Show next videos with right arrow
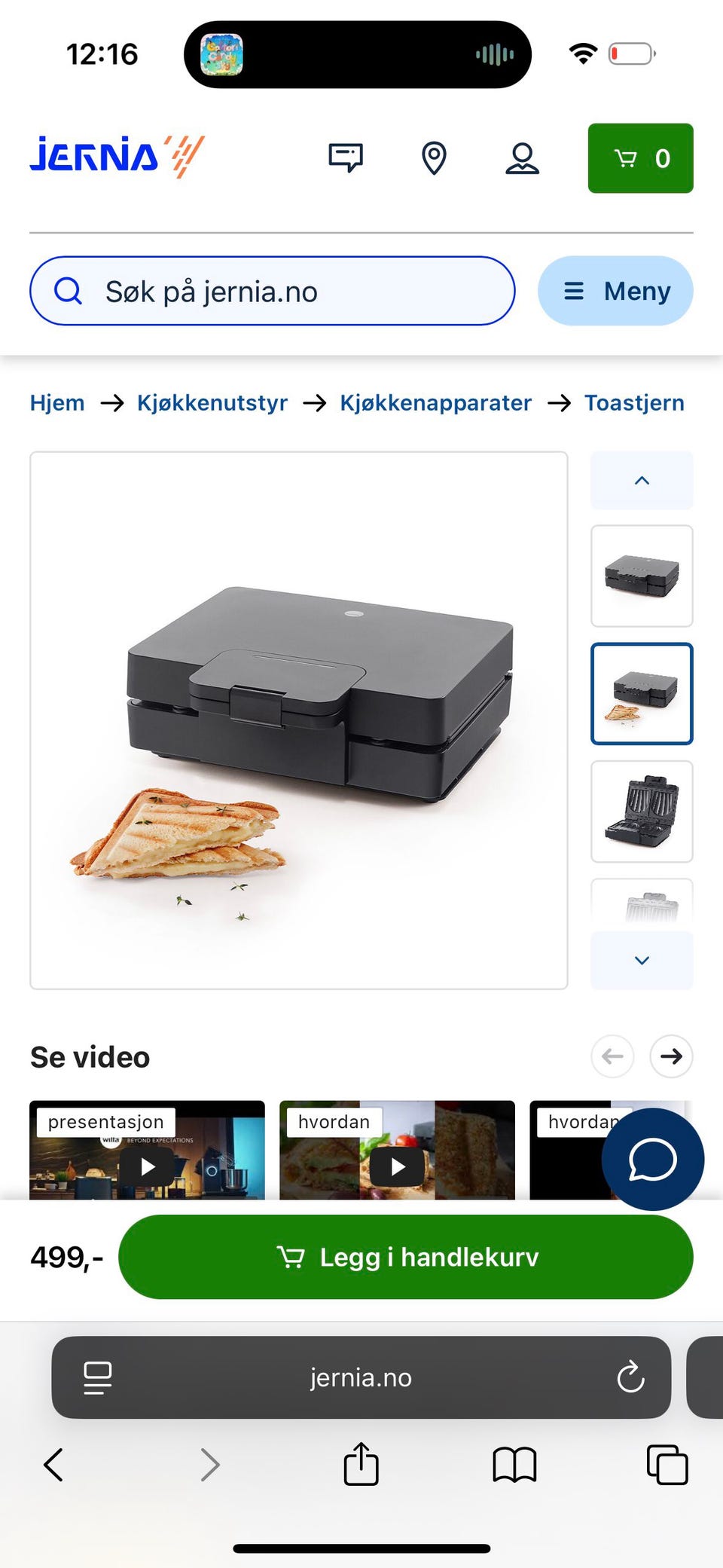The image size is (723, 1568). tap(671, 1056)
